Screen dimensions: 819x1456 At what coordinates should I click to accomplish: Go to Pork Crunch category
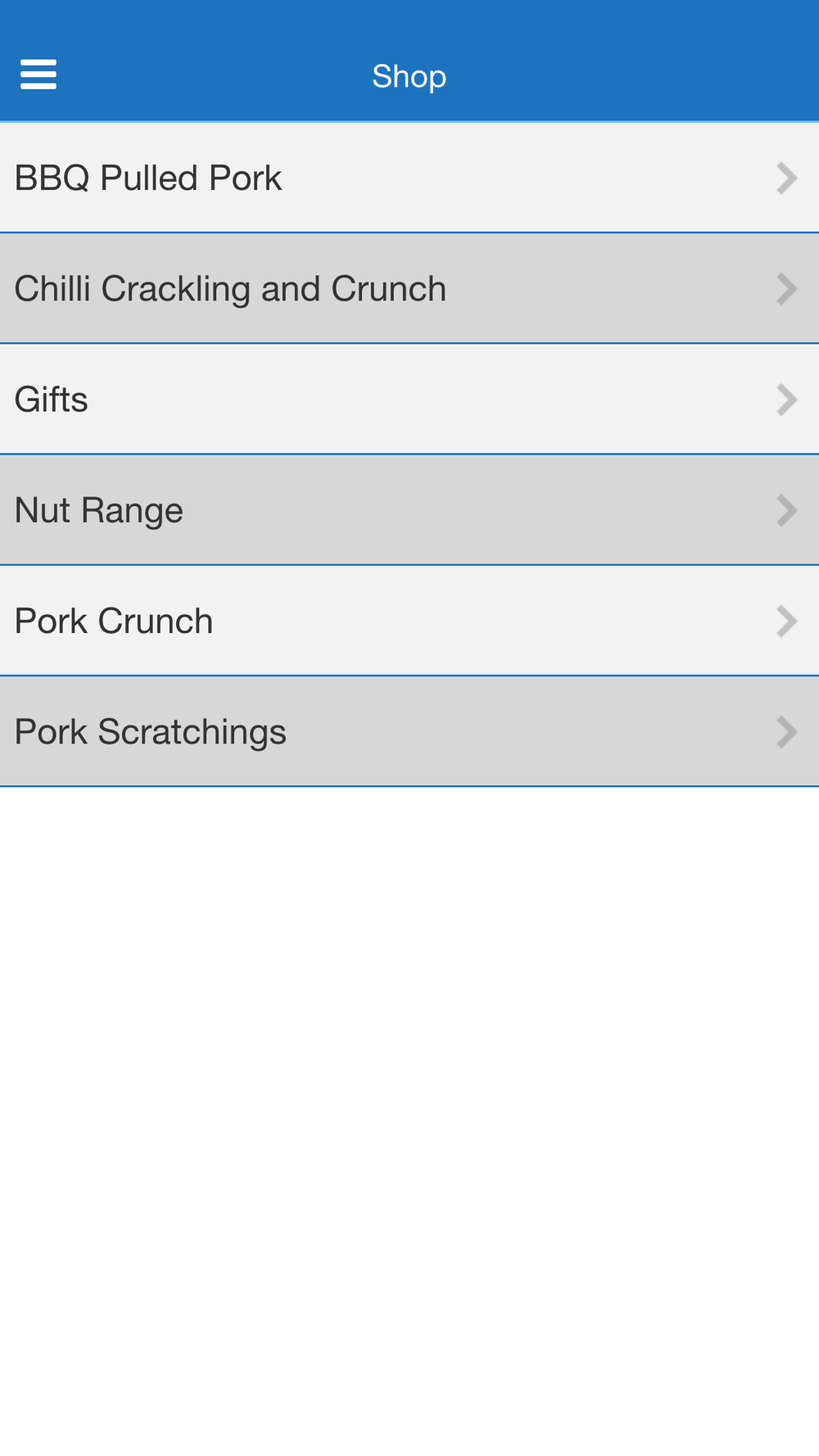pyautogui.click(x=409, y=621)
